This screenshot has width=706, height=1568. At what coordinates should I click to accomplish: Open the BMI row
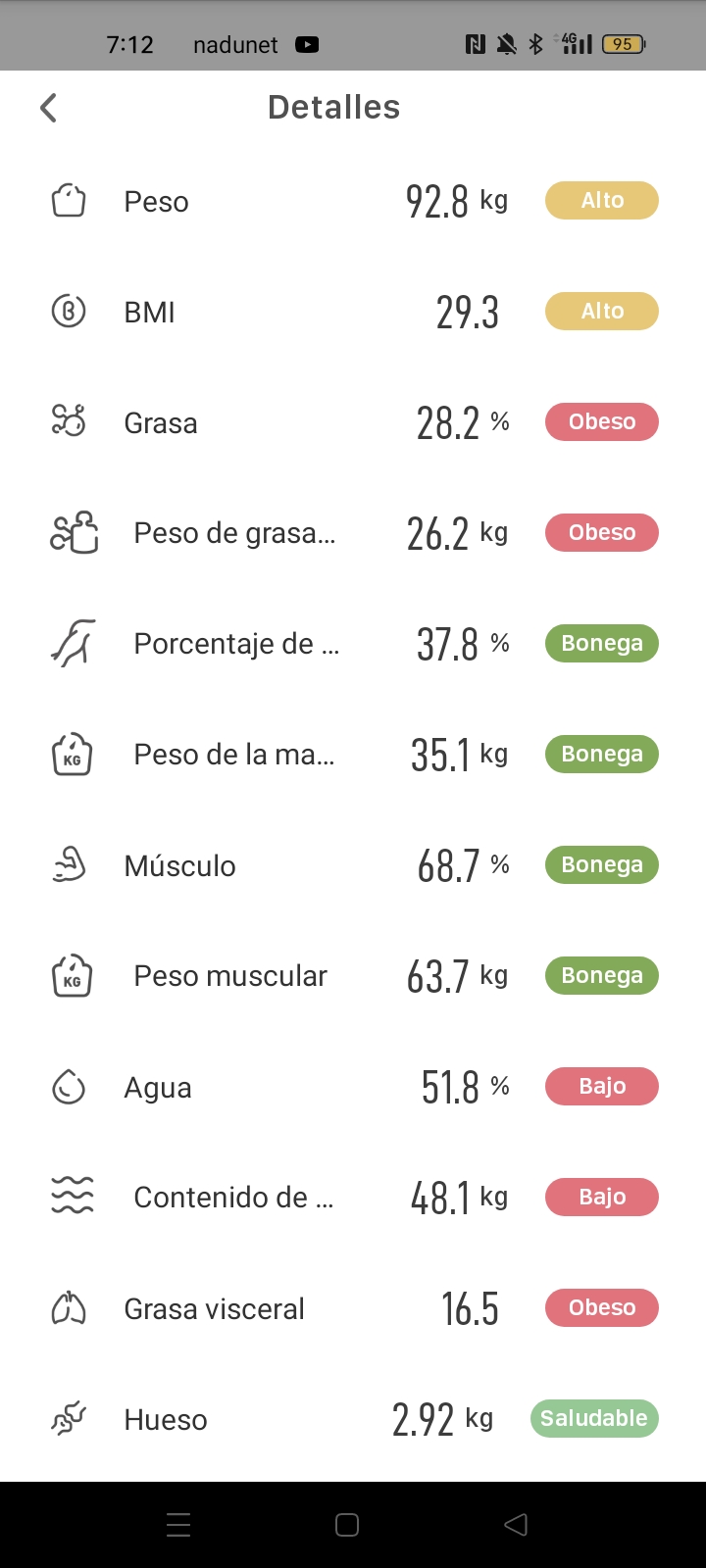[353, 312]
